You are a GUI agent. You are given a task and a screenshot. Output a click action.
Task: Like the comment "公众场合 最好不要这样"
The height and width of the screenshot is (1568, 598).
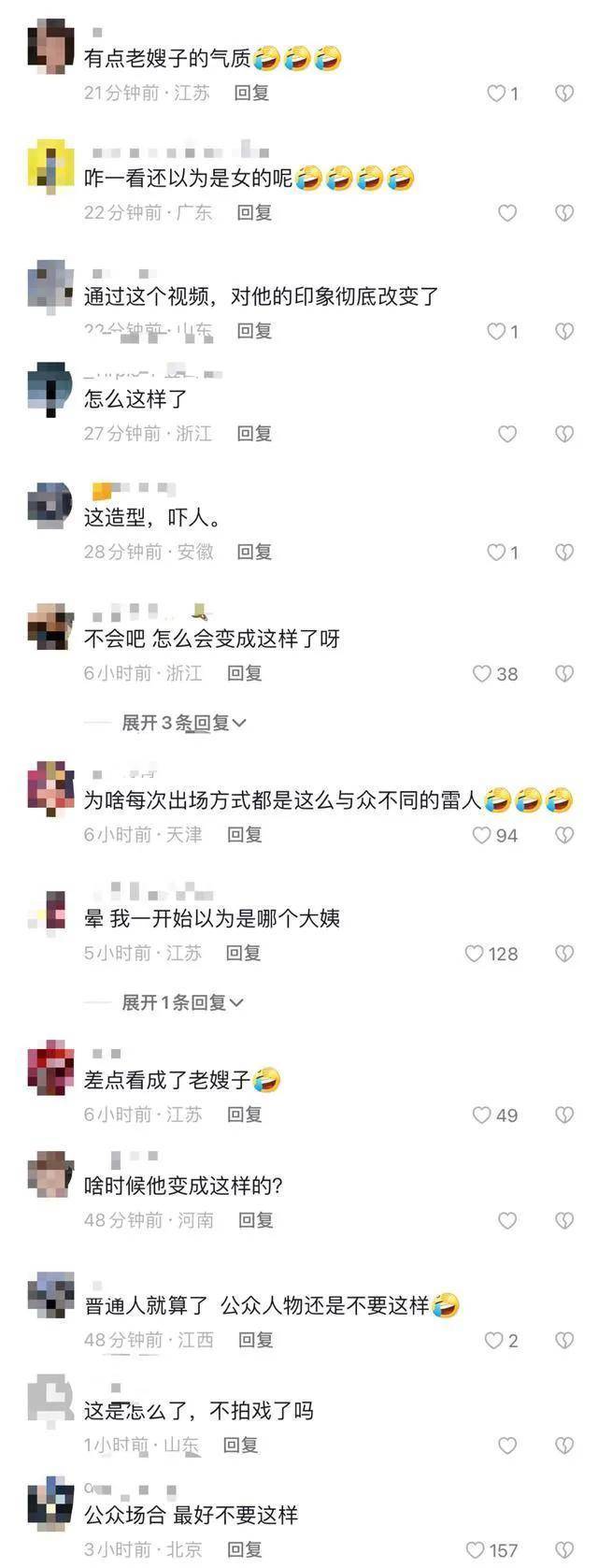[475, 1550]
